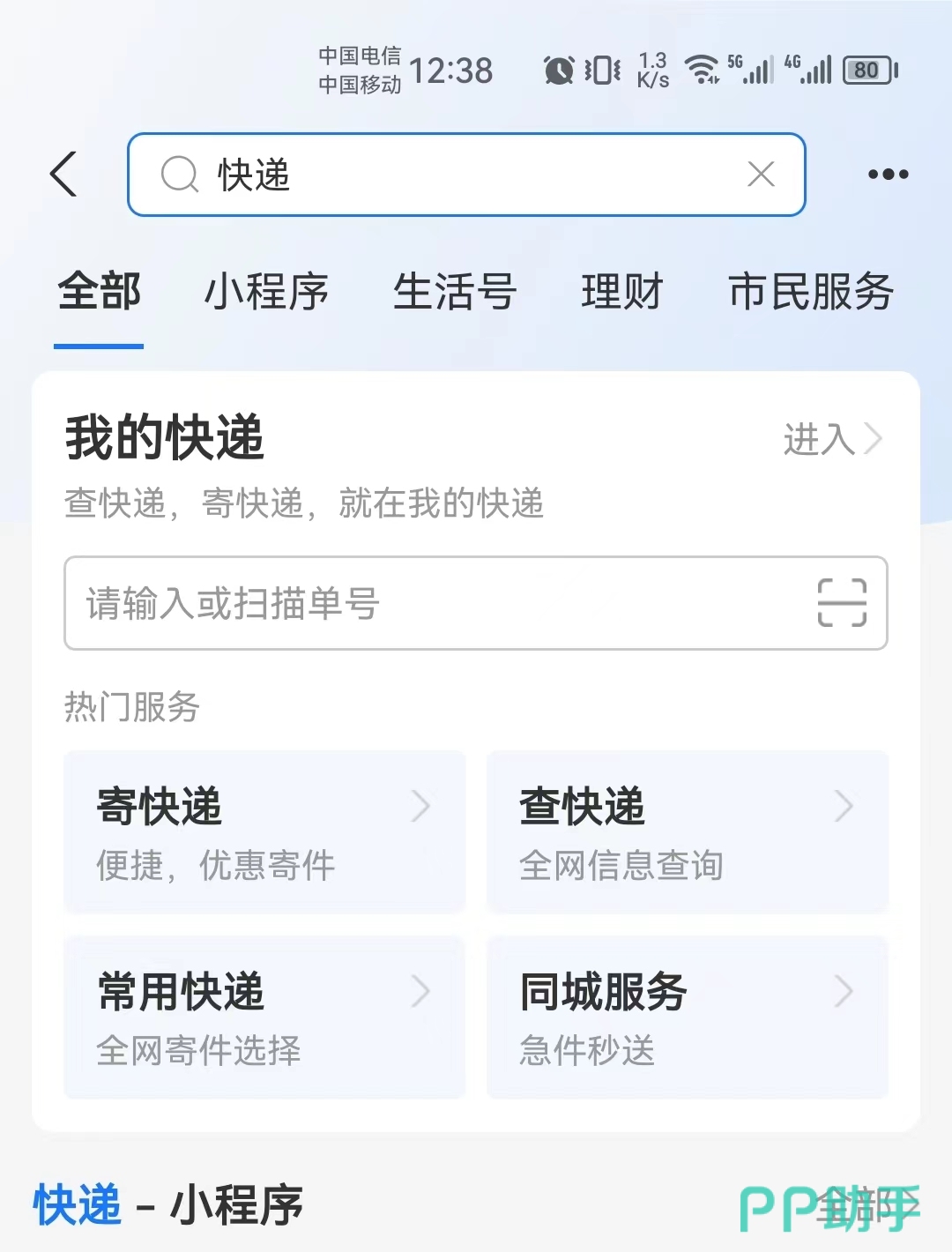Open the 寄快递 service card
The width and height of the screenshot is (952, 1252).
[264, 831]
